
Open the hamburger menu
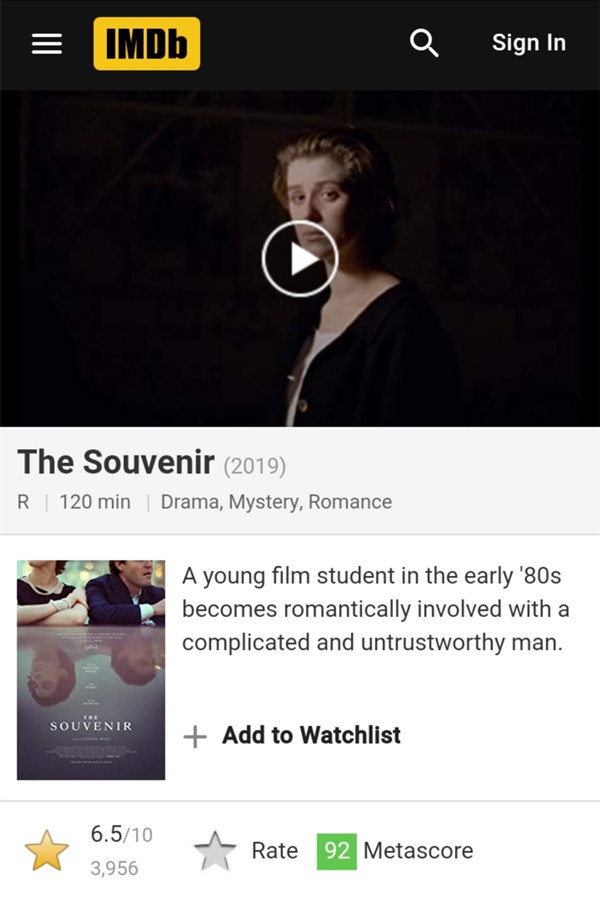click(x=47, y=44)
